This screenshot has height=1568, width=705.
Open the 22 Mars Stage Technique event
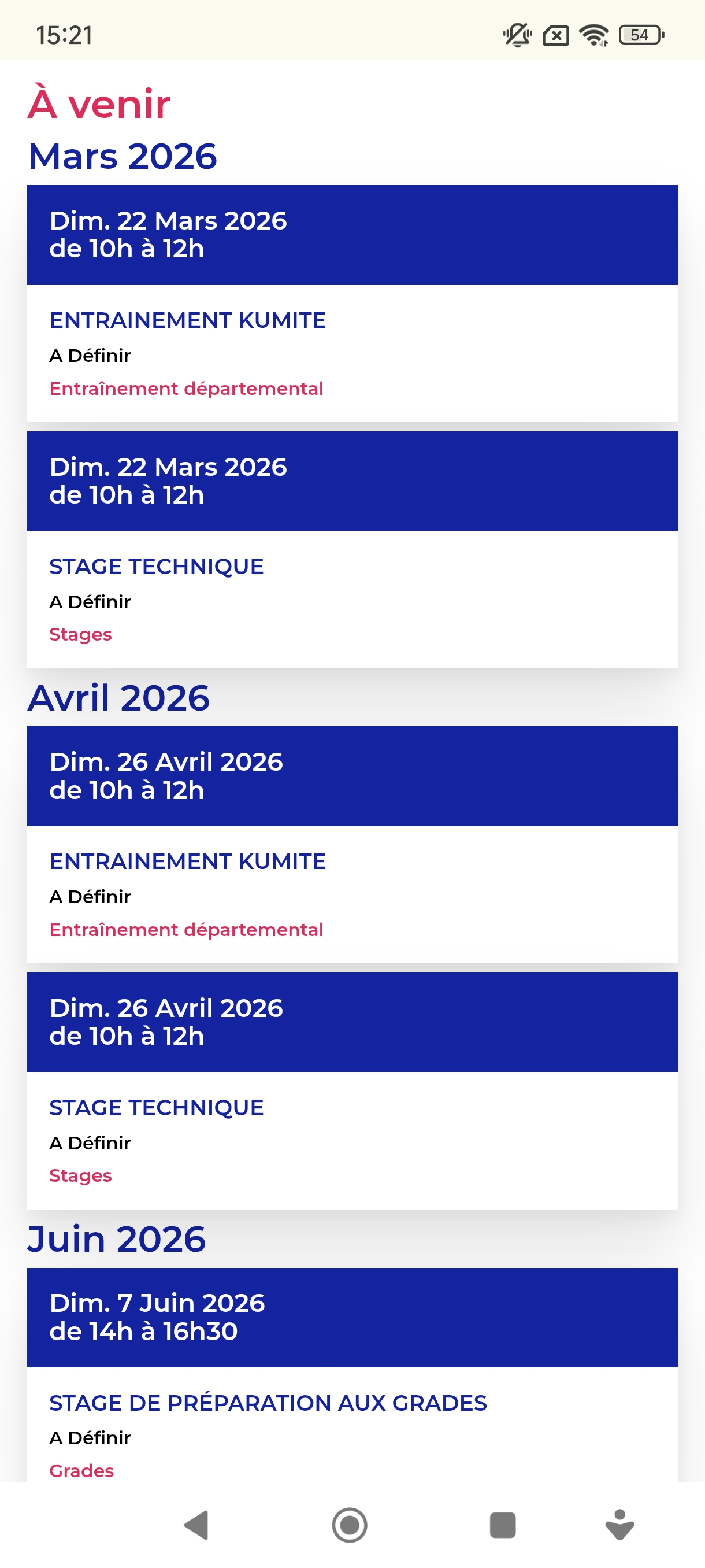[x=352, y=550]
